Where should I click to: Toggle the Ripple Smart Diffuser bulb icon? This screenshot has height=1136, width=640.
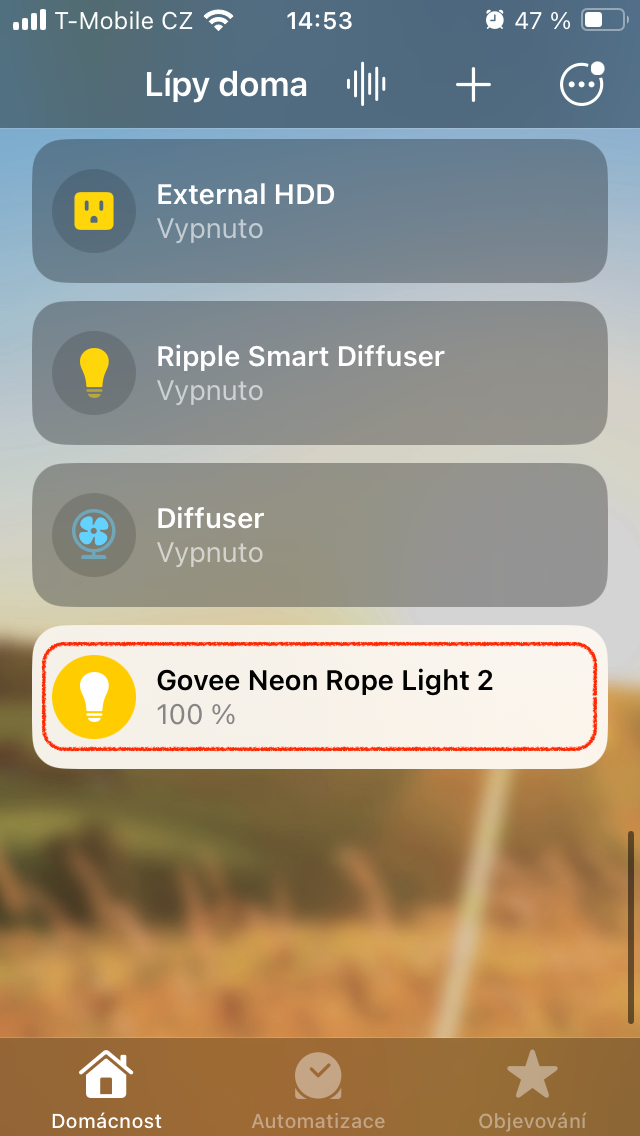click(94, 373)
